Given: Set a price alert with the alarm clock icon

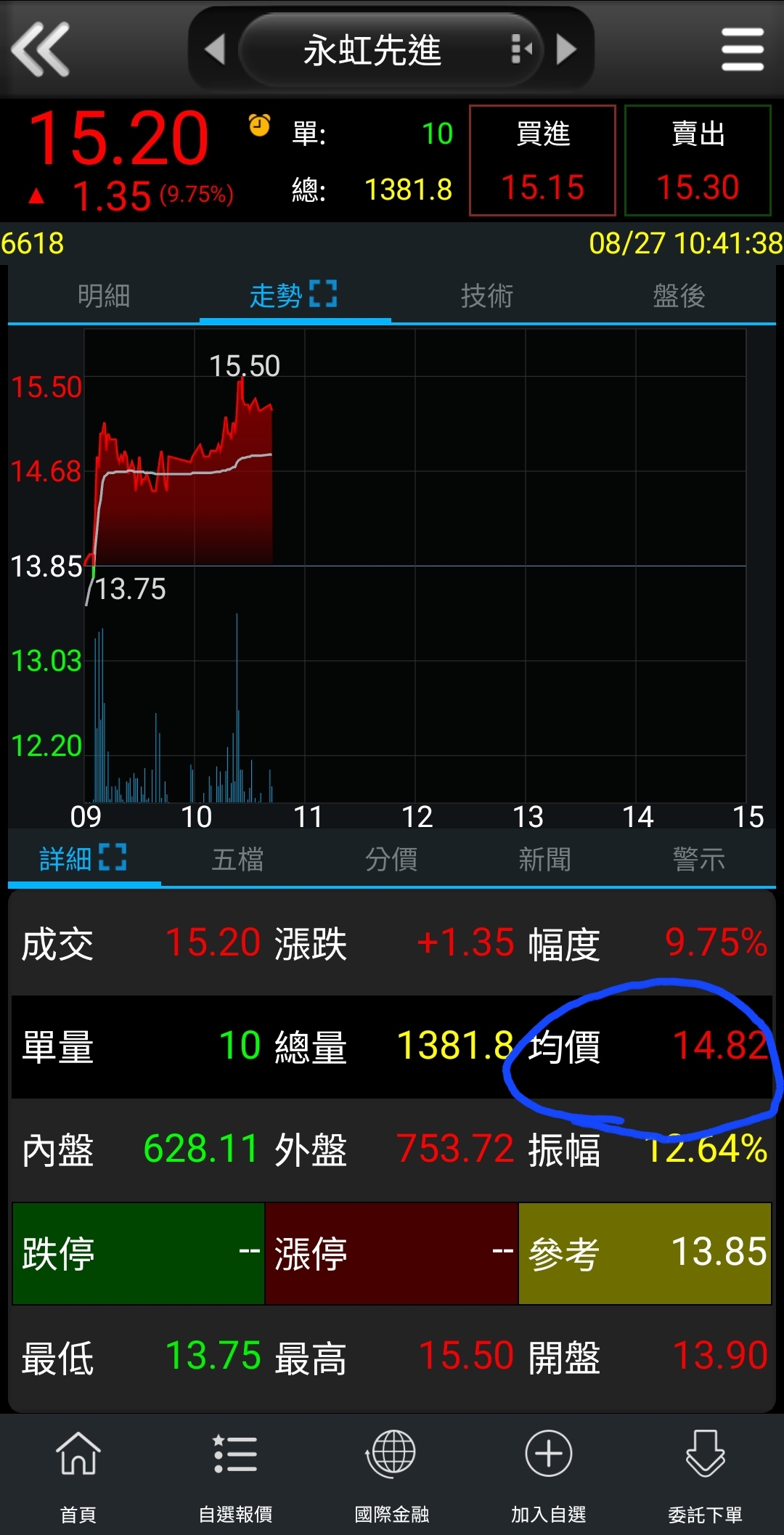Looking at the screenshot, I should pos(258,125).
